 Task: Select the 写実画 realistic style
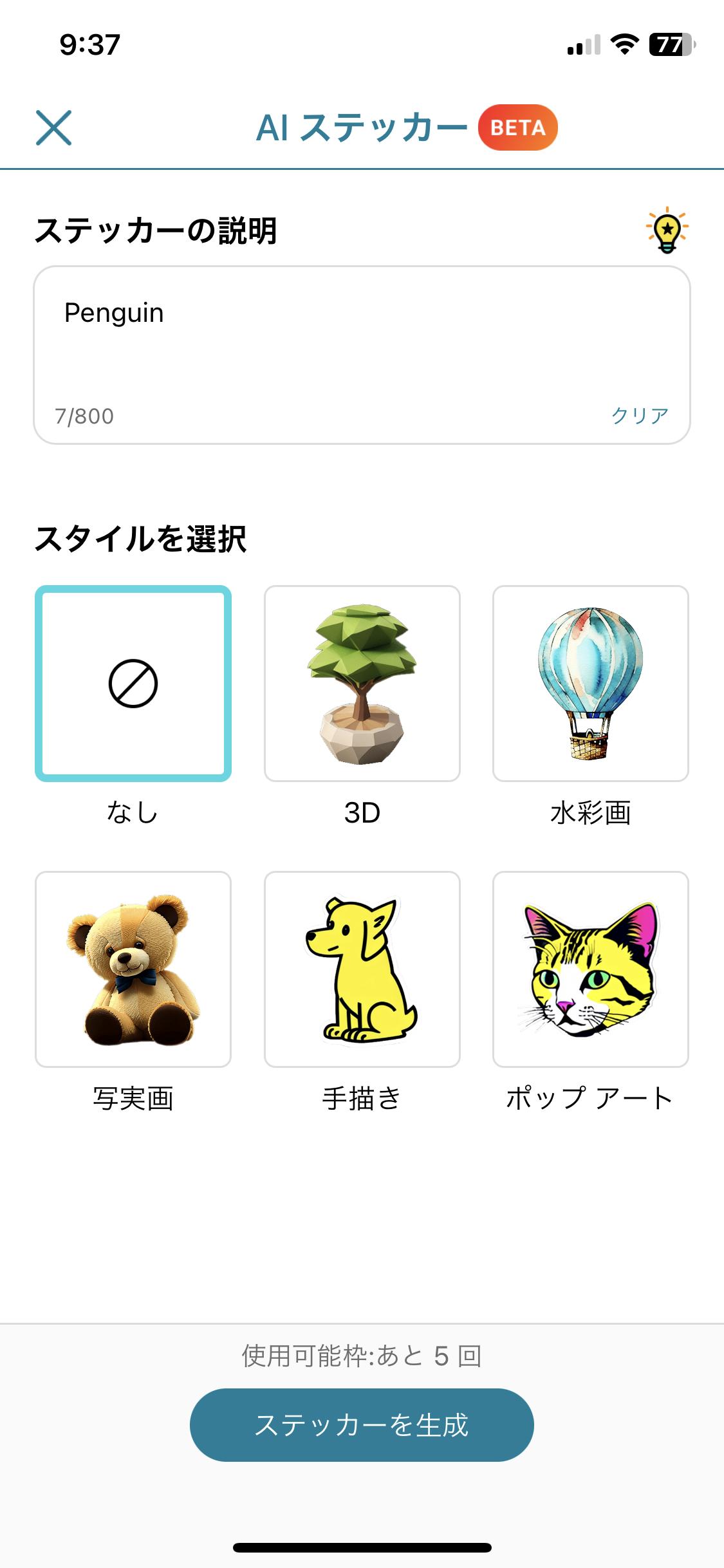tap(133, 969)
